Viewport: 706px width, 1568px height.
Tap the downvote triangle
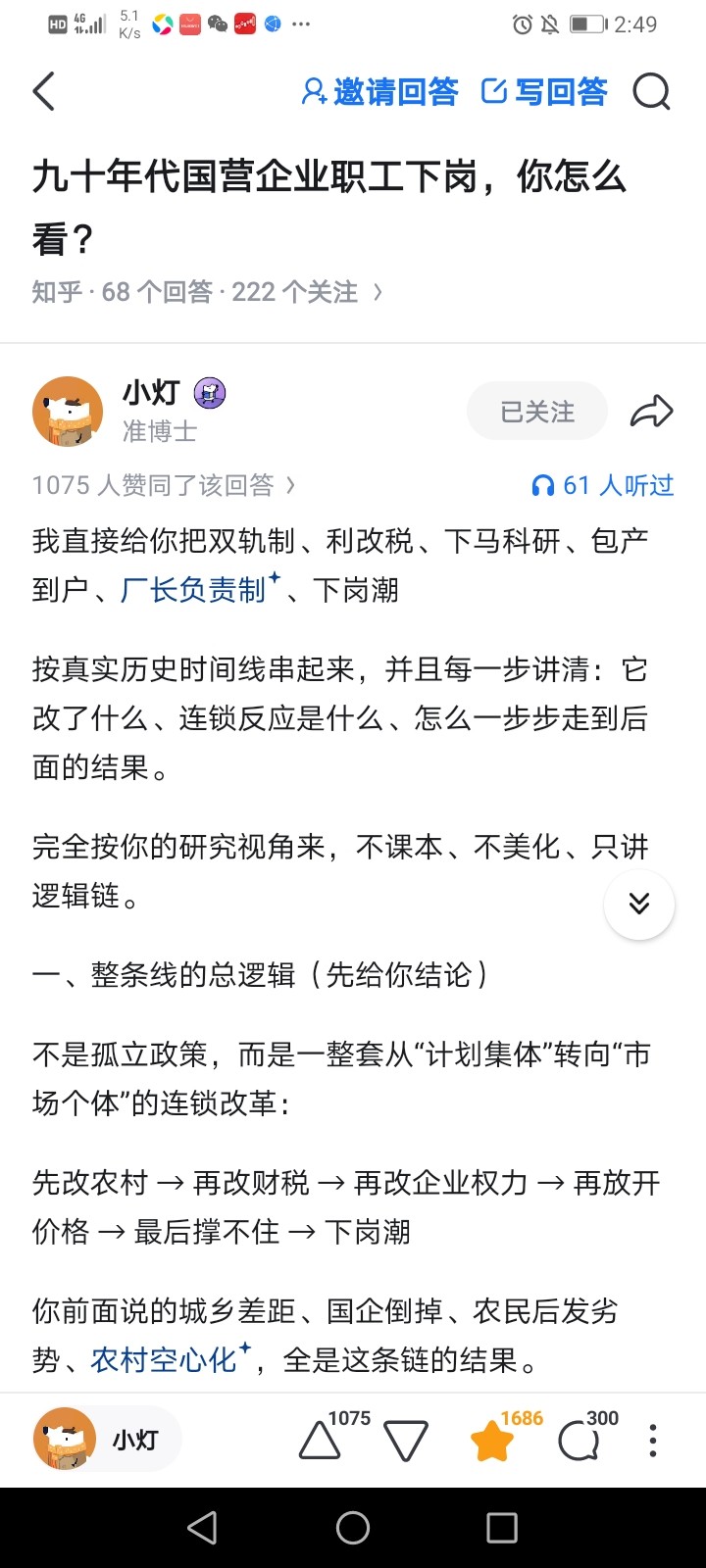(405, 1439)
